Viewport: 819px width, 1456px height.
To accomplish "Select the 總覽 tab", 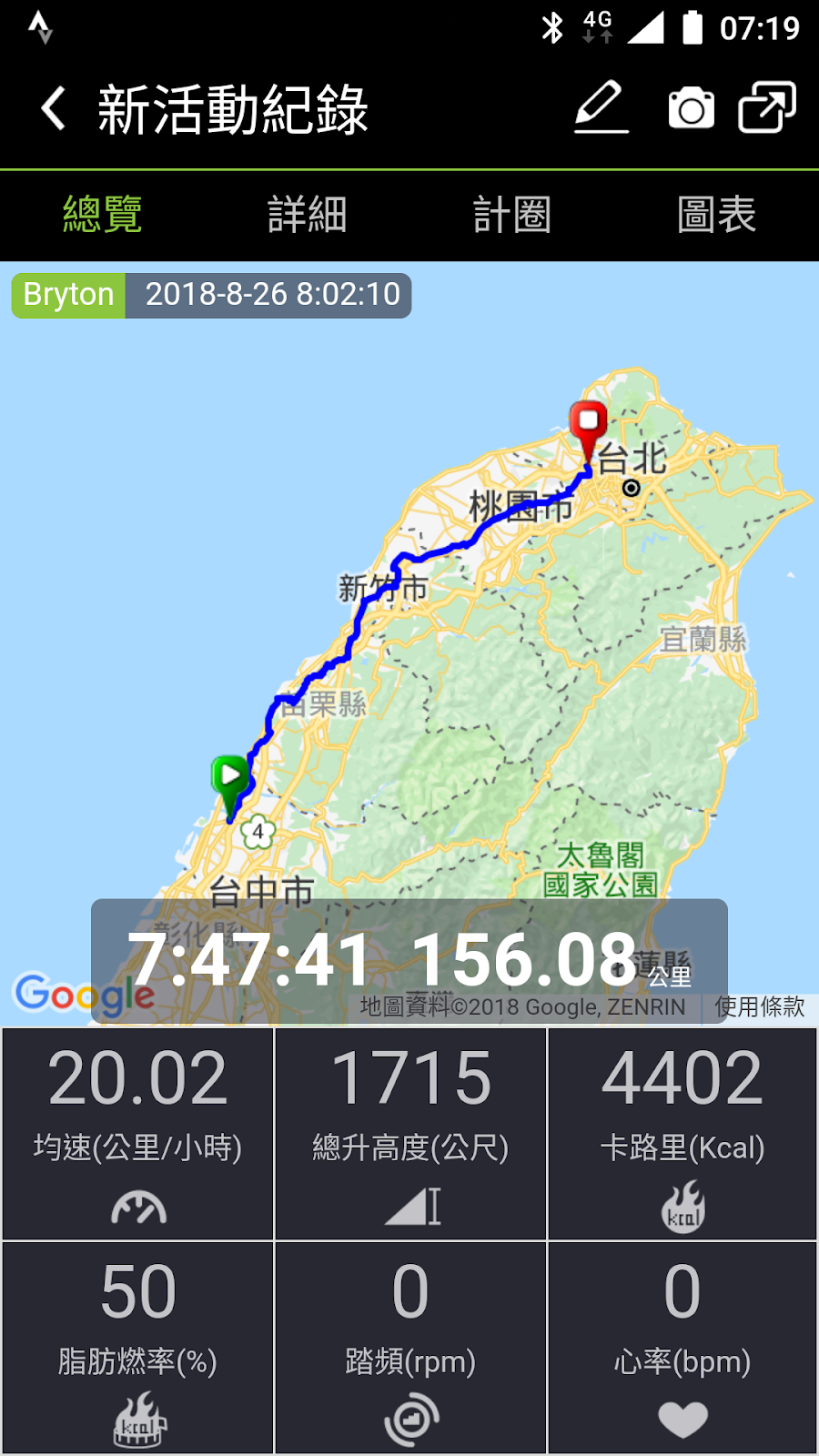I will pyautogui.click(x=103, y=215).
